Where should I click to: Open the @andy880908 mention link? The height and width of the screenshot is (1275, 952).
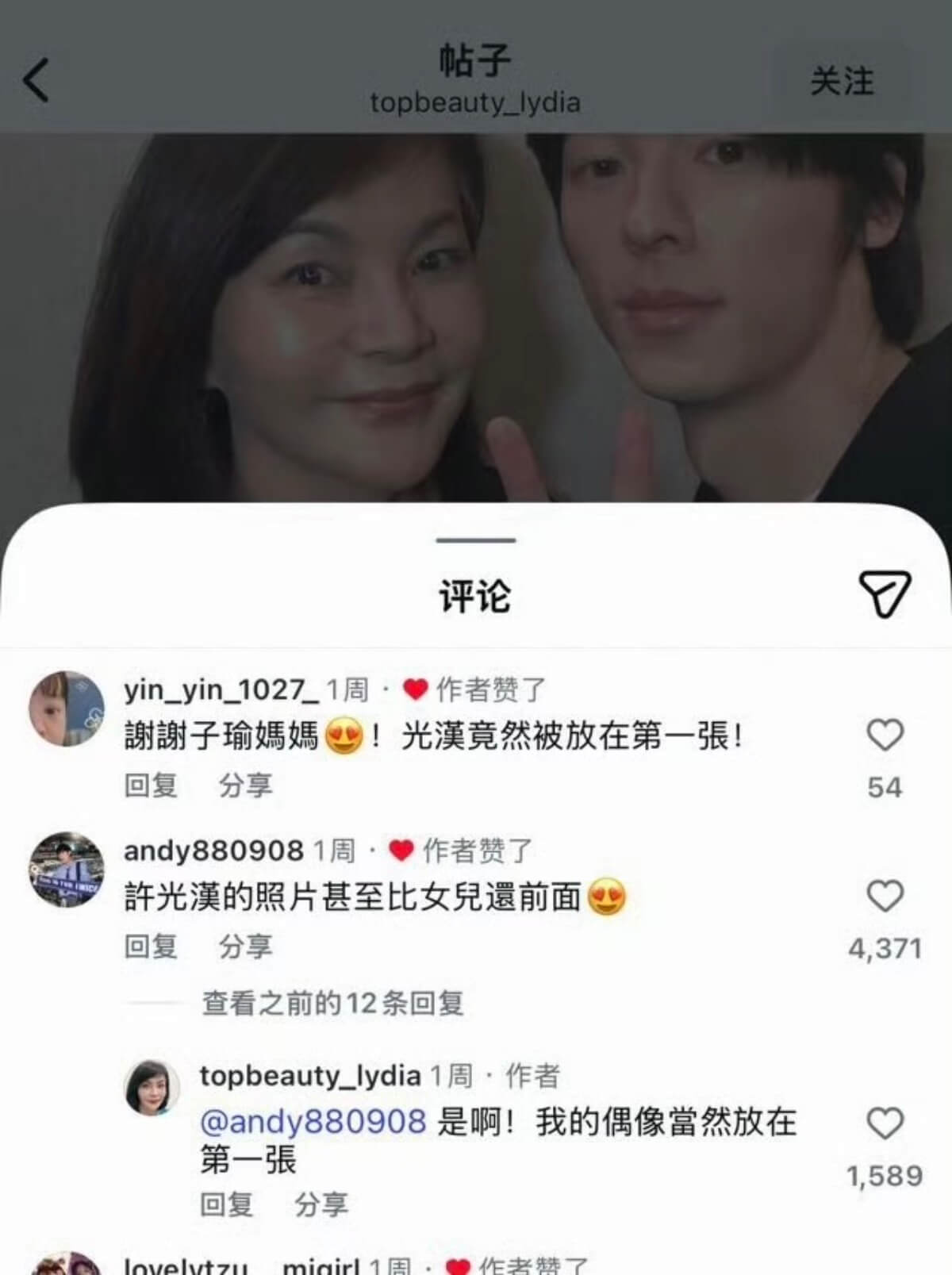click(313, 1122)
